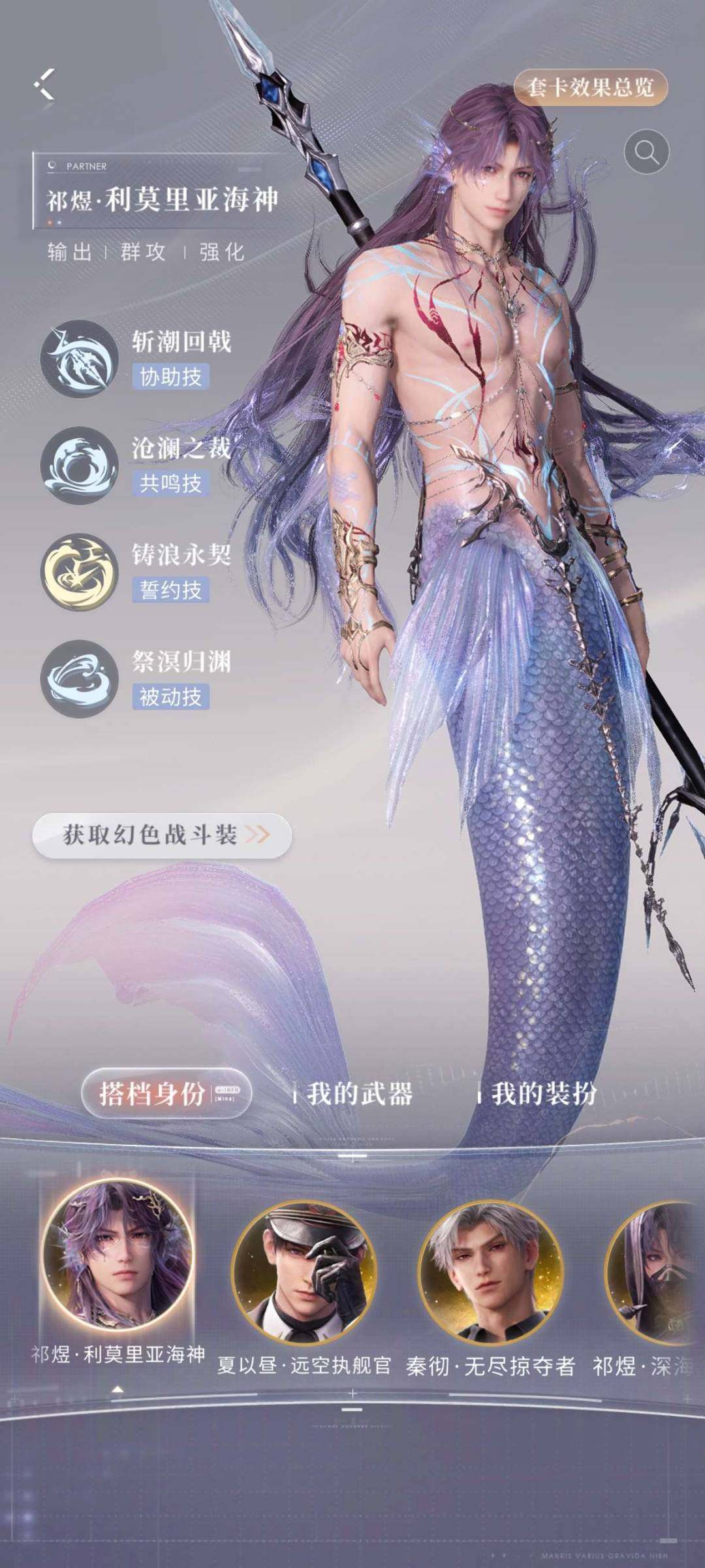Image resolution: width=705 pixels, height=1568 pixels.
Task: Select the 搭档身份 tab
Action: pyautogui.click(x=166, y=1093)
